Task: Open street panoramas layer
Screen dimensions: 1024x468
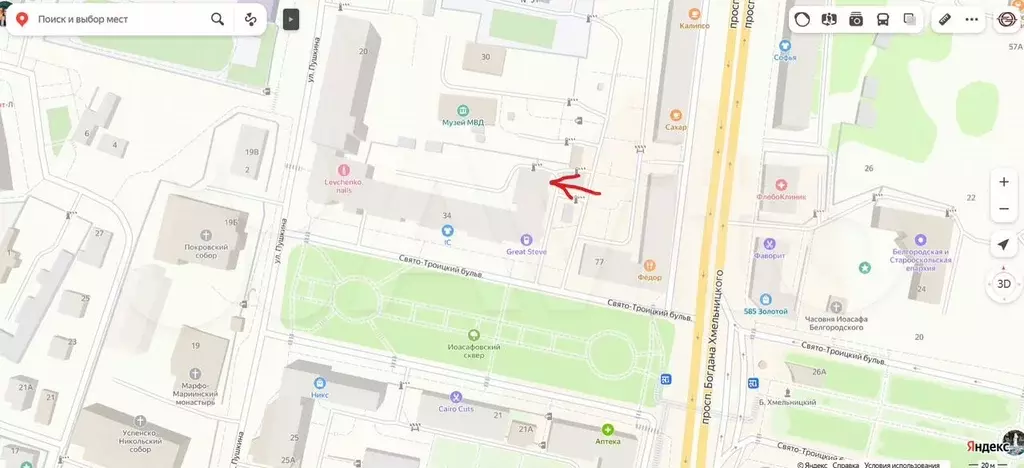Action: (x=829, y=19)
